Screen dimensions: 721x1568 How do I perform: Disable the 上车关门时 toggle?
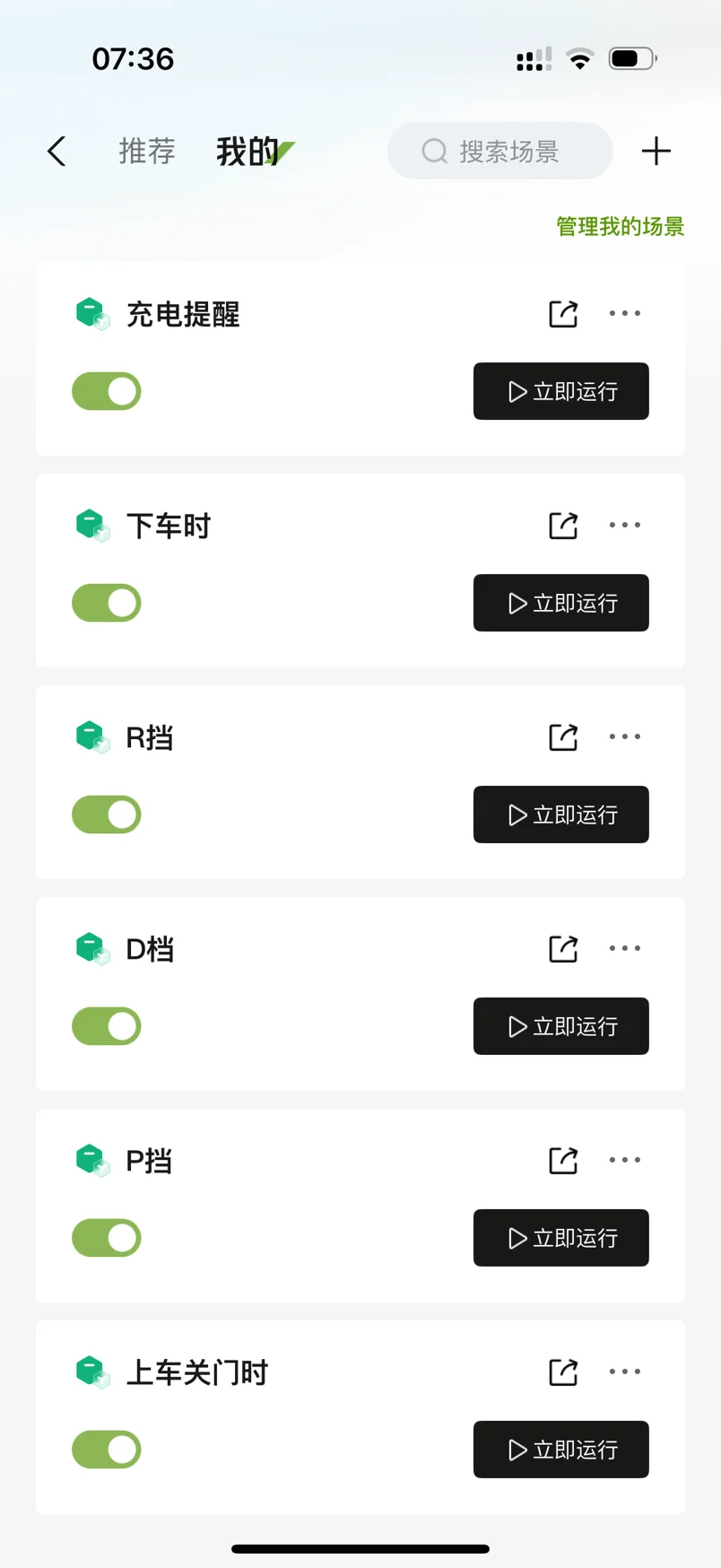[107, 1450]
